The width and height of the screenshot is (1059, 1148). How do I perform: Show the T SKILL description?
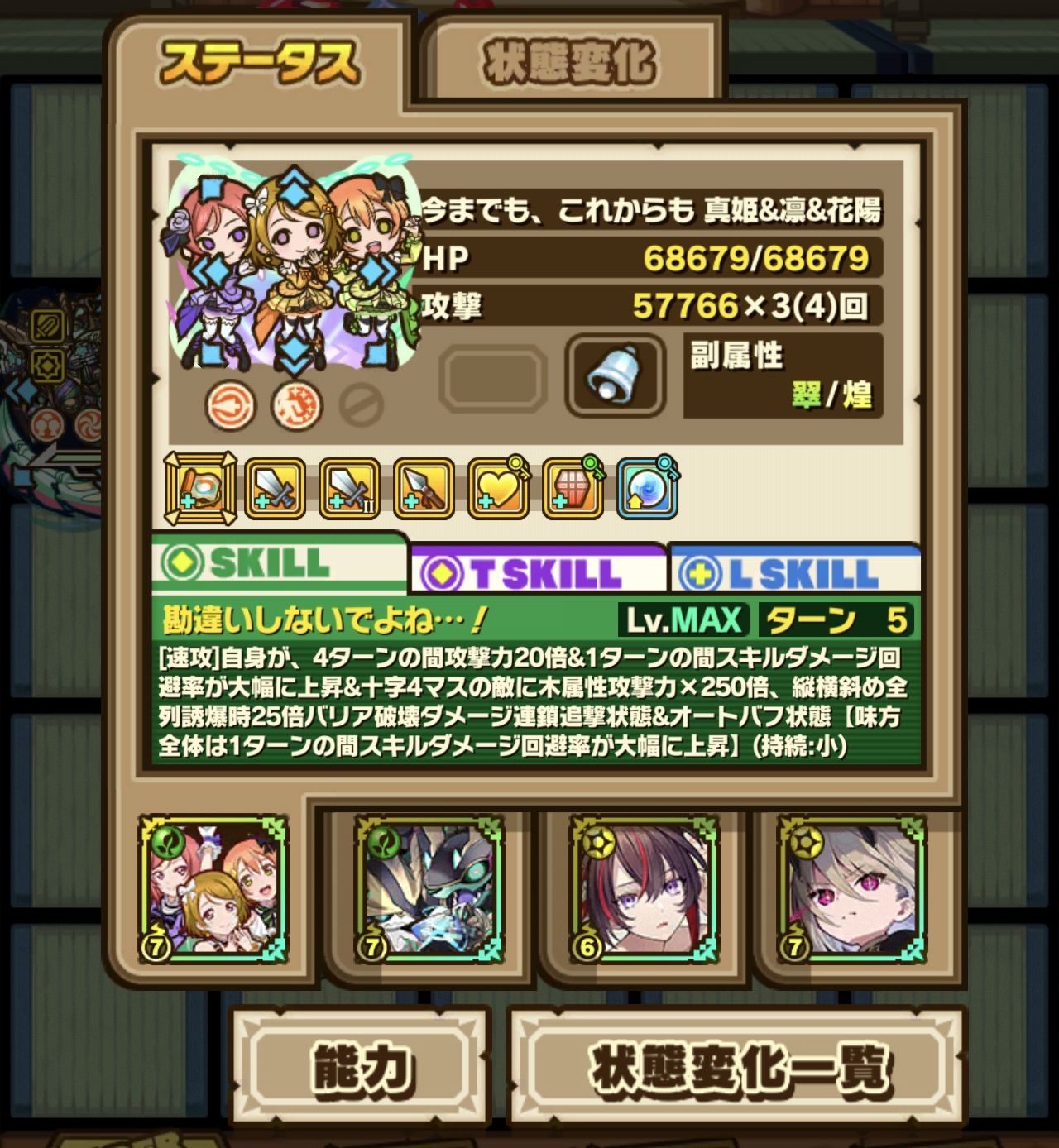pos(539,572)
